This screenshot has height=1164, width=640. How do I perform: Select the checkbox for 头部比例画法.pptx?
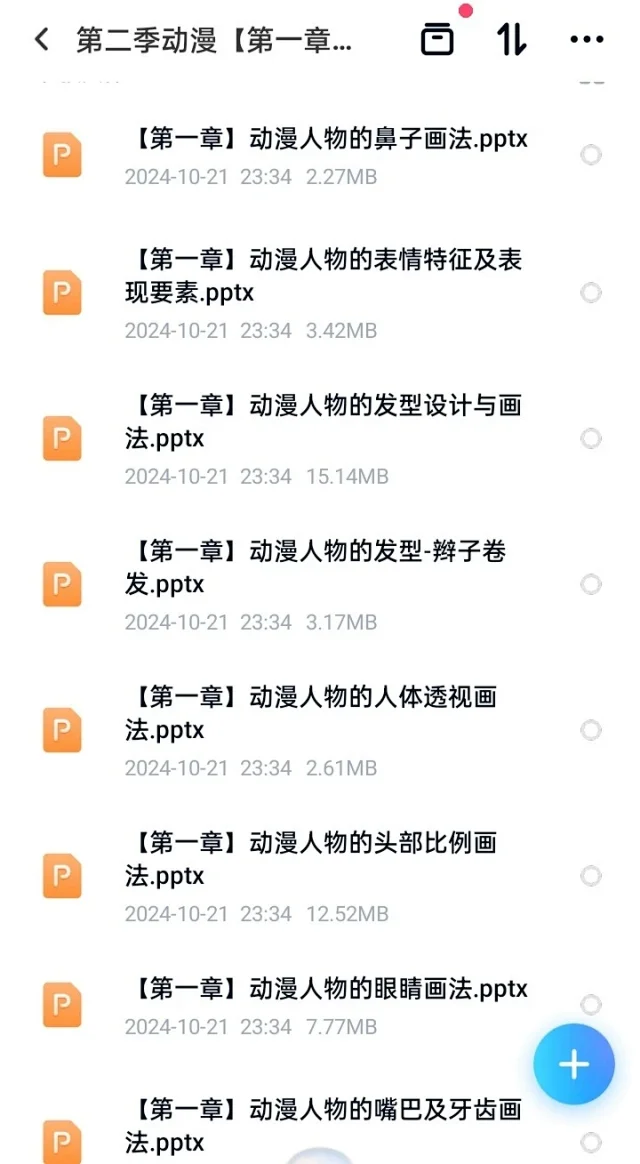tap(591, 876)
